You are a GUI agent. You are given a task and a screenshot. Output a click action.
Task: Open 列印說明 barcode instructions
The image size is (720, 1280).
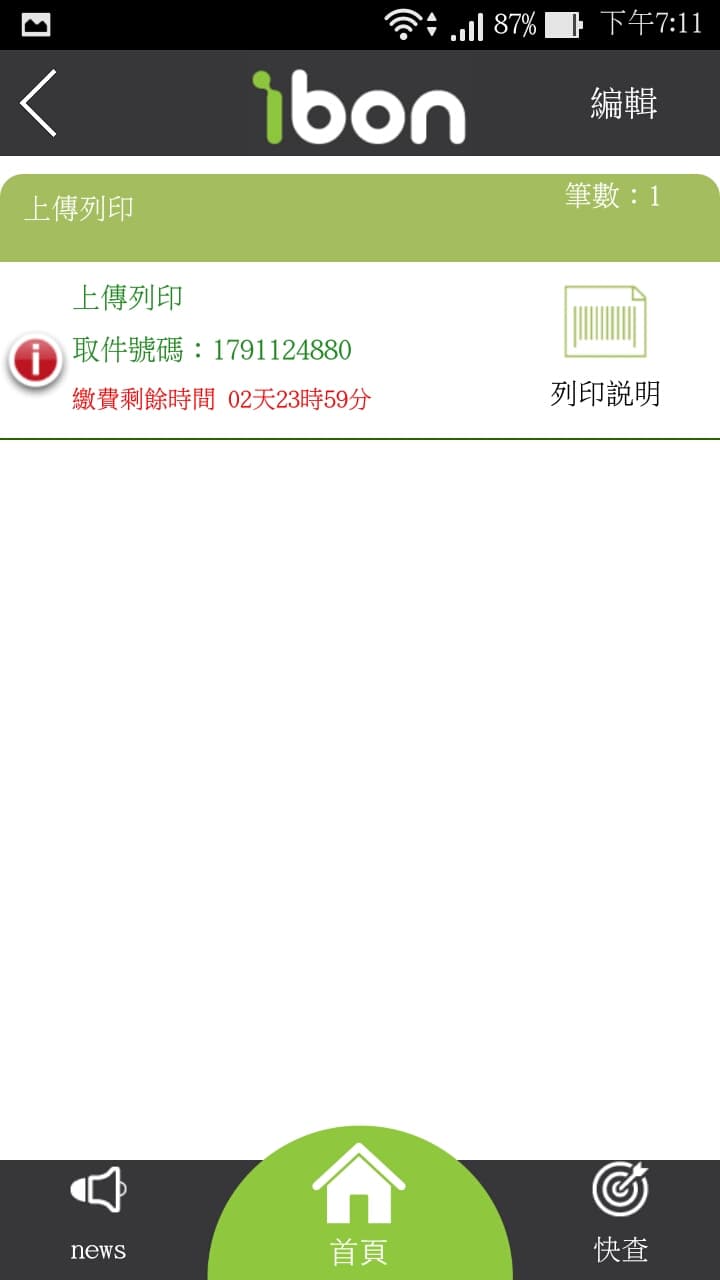pyautogui.click(x=605, y=346)
